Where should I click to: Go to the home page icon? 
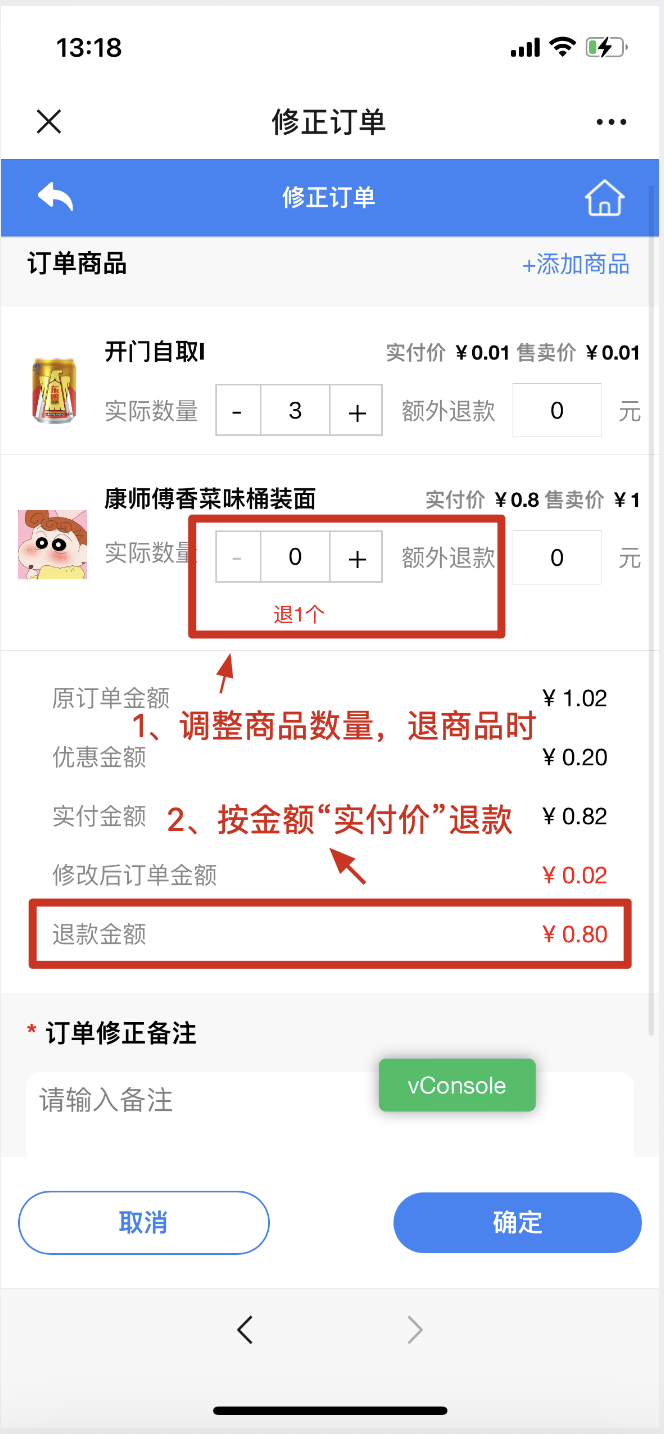point(604,198)
